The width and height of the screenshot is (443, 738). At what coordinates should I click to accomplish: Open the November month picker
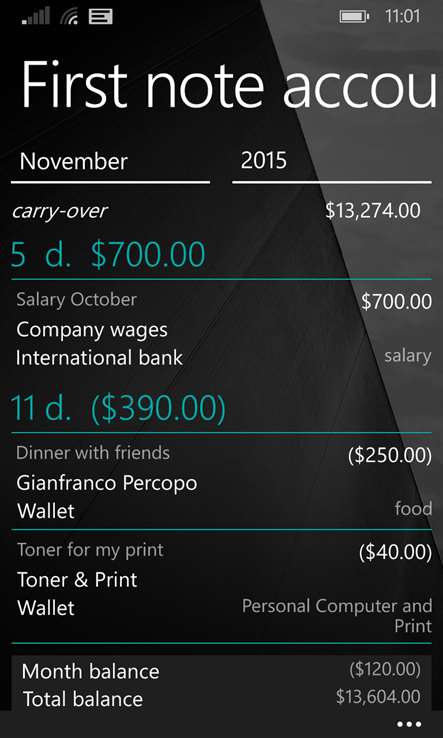coord(111,163)
